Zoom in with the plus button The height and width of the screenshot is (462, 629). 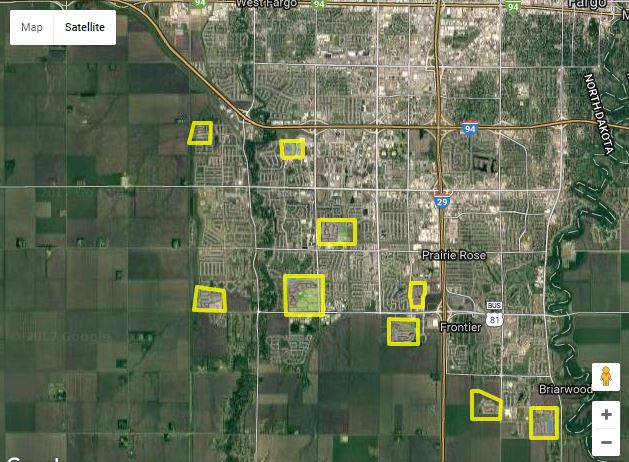click(x=604, y=415)
